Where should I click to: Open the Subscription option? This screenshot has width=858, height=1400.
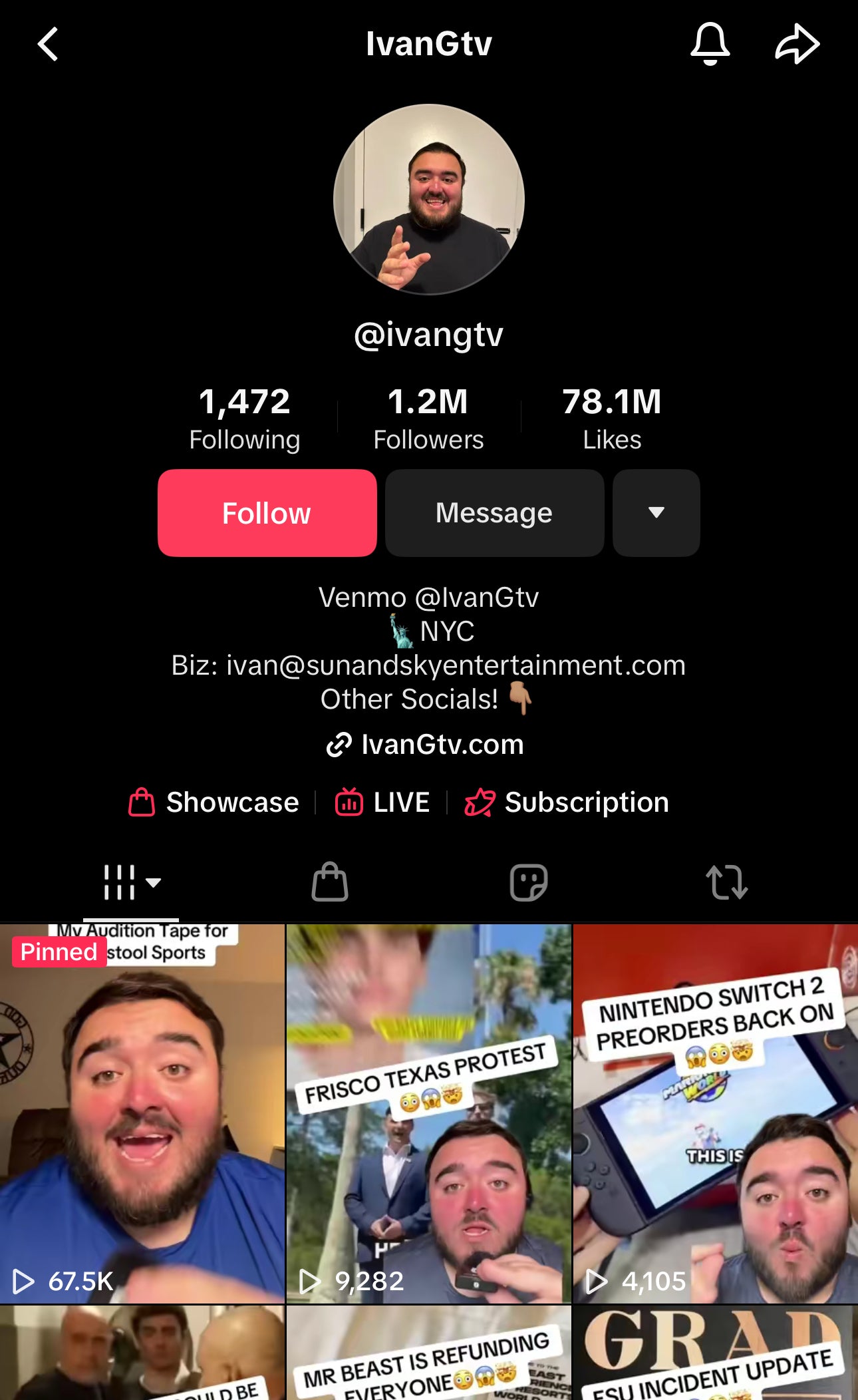pyautogui.click(x=567, y=802)
